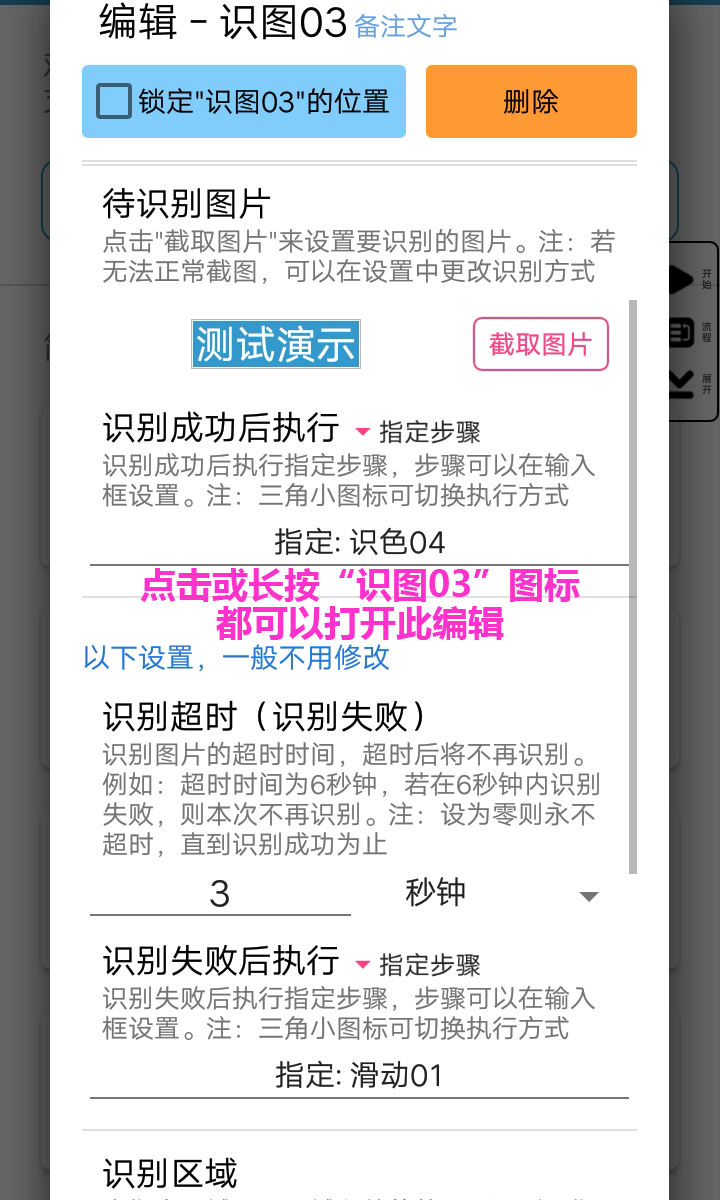The image size is (720, 1200).
Task: Open the 流程 icon on floating panel
Action: coord(683,332)
